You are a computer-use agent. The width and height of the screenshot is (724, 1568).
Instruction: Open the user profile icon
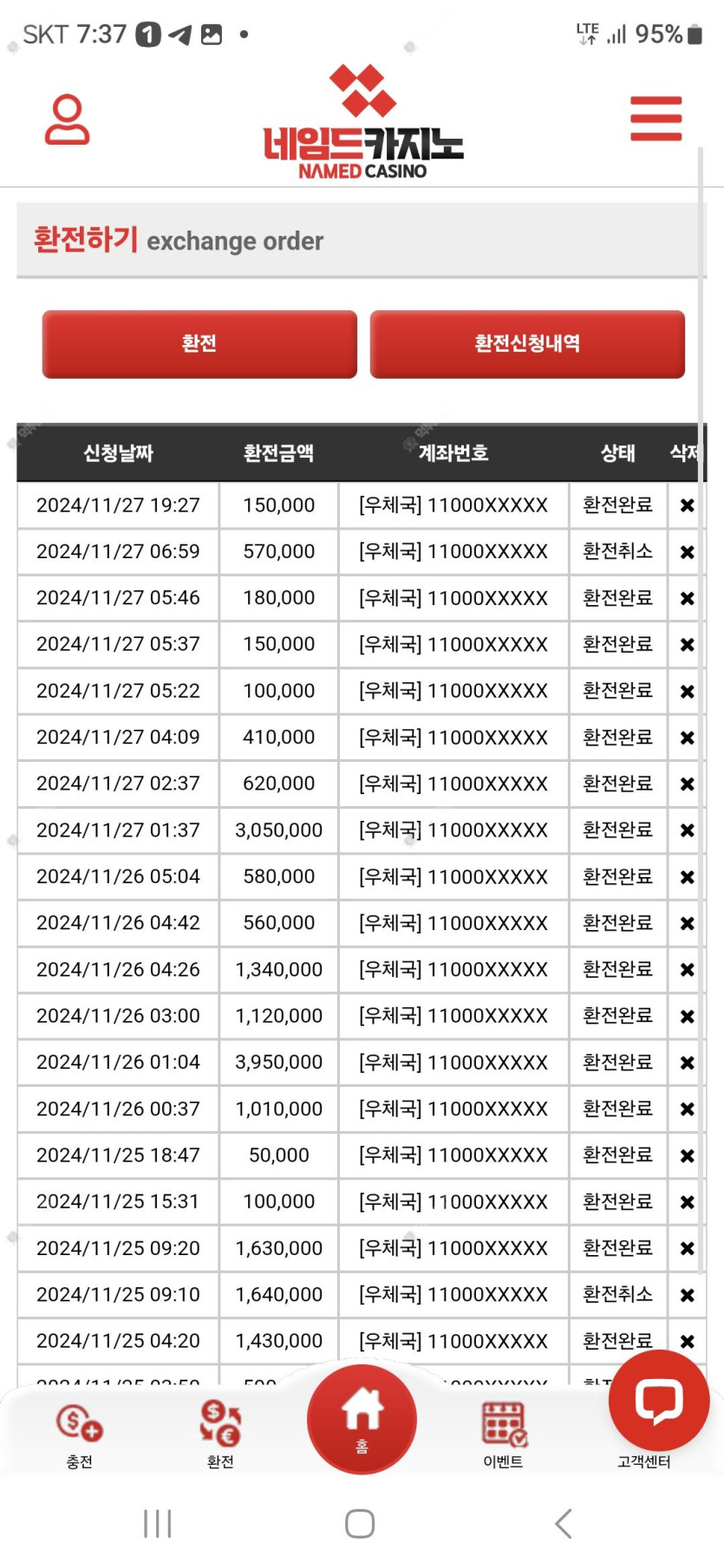67,120
